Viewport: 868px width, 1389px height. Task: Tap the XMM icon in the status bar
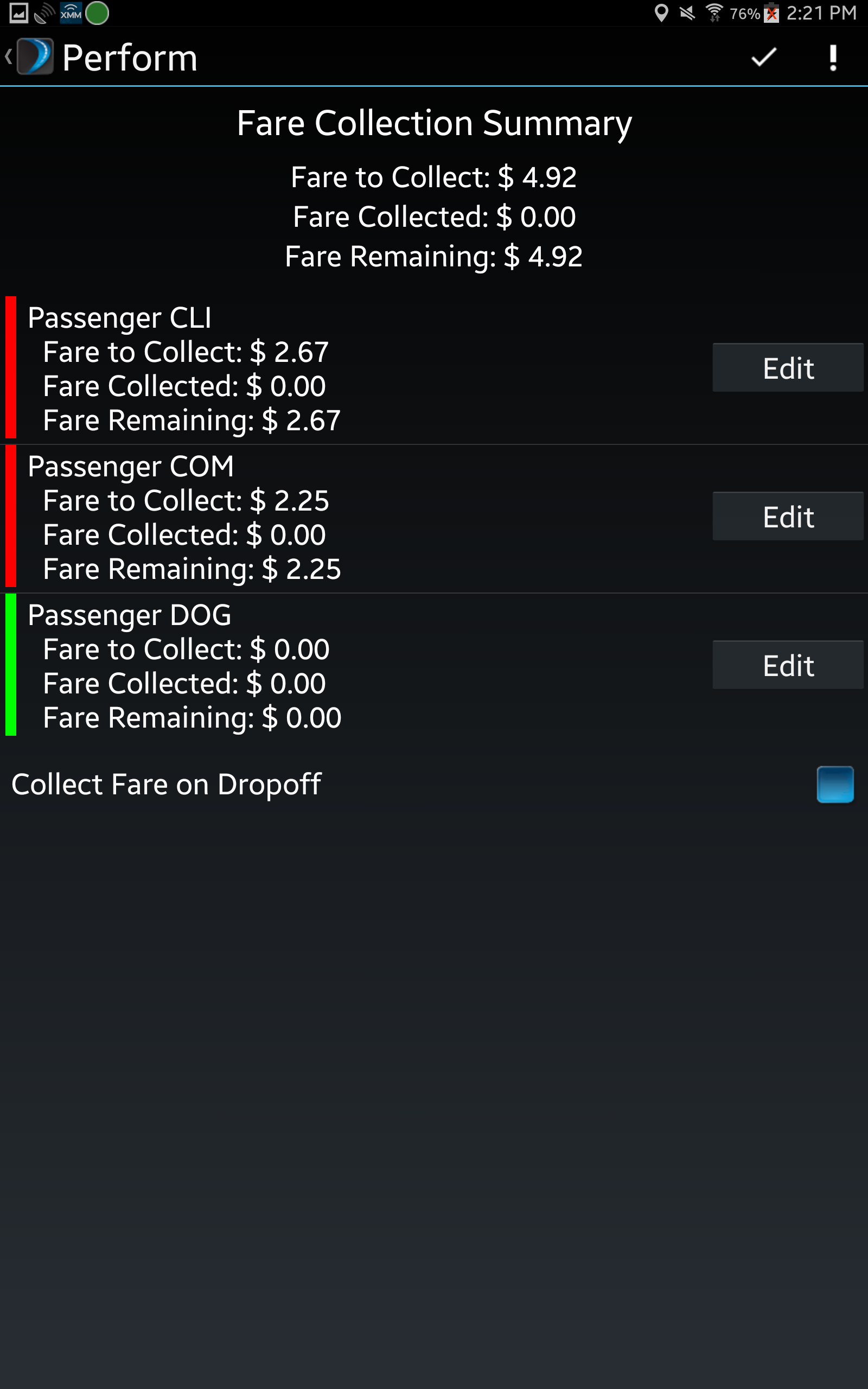pos(70,12)
